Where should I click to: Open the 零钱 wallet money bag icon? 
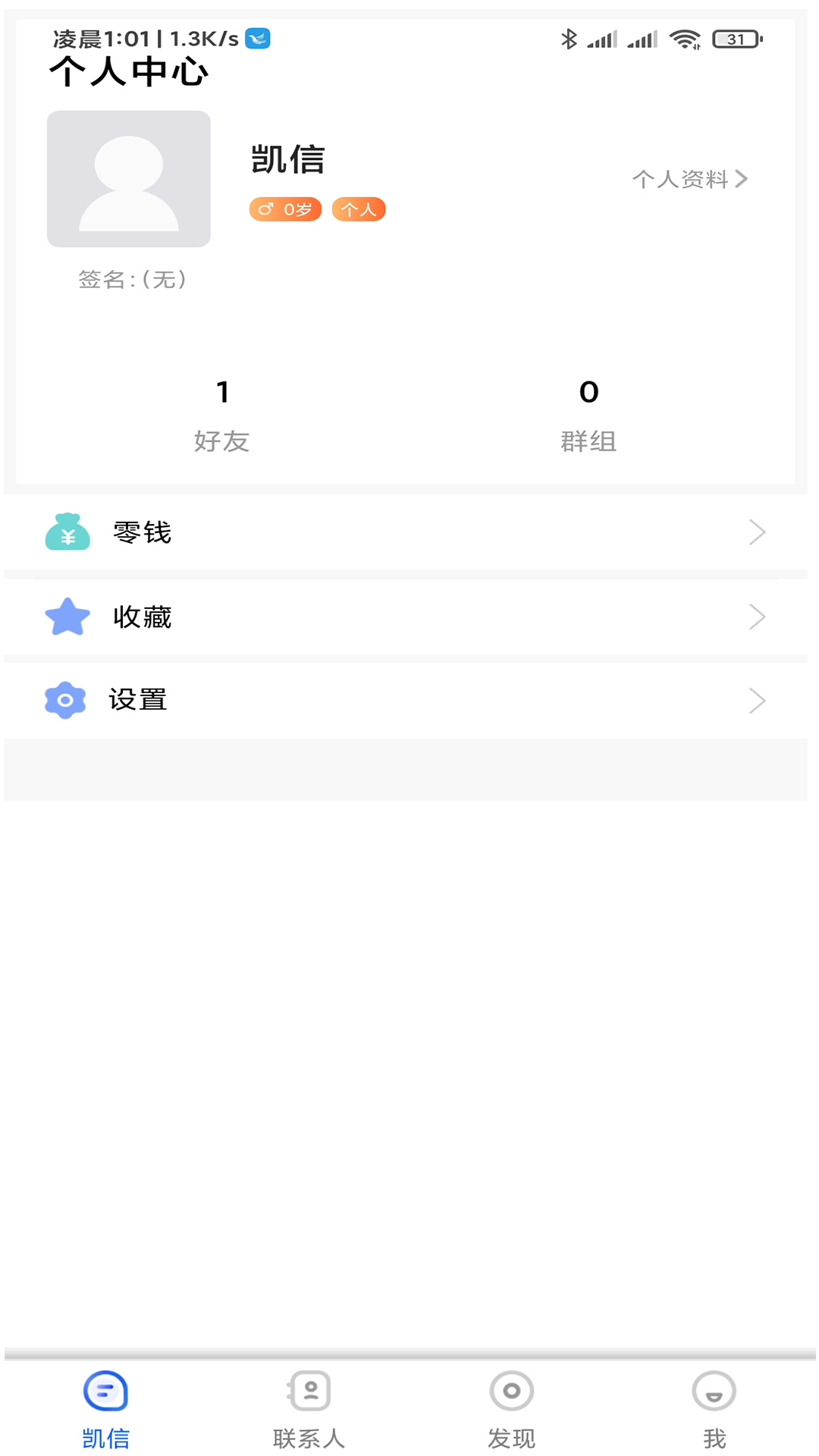point(67,533)
